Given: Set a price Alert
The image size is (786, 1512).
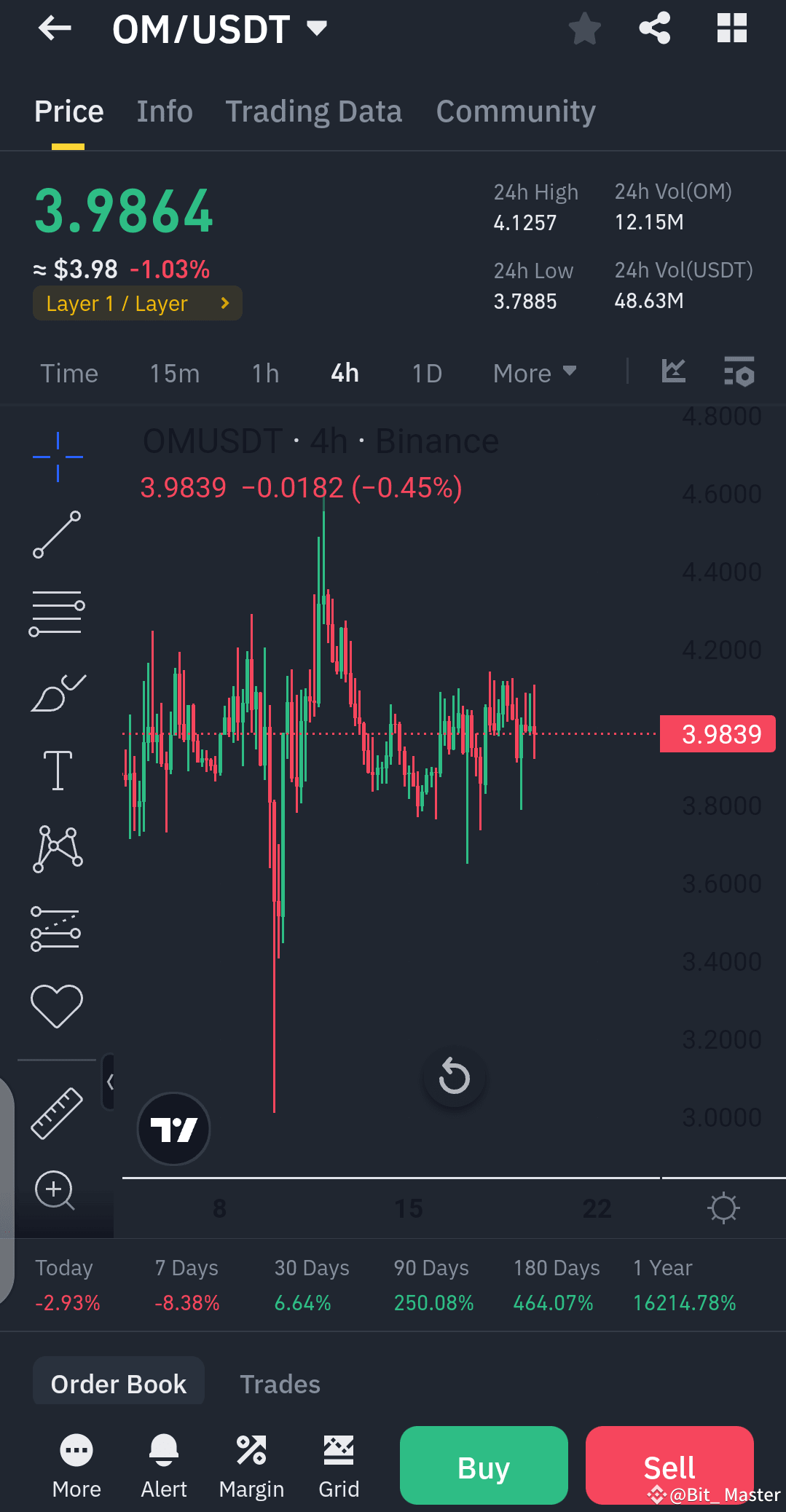Looking at the screenshot, I should pos(163,1465).
